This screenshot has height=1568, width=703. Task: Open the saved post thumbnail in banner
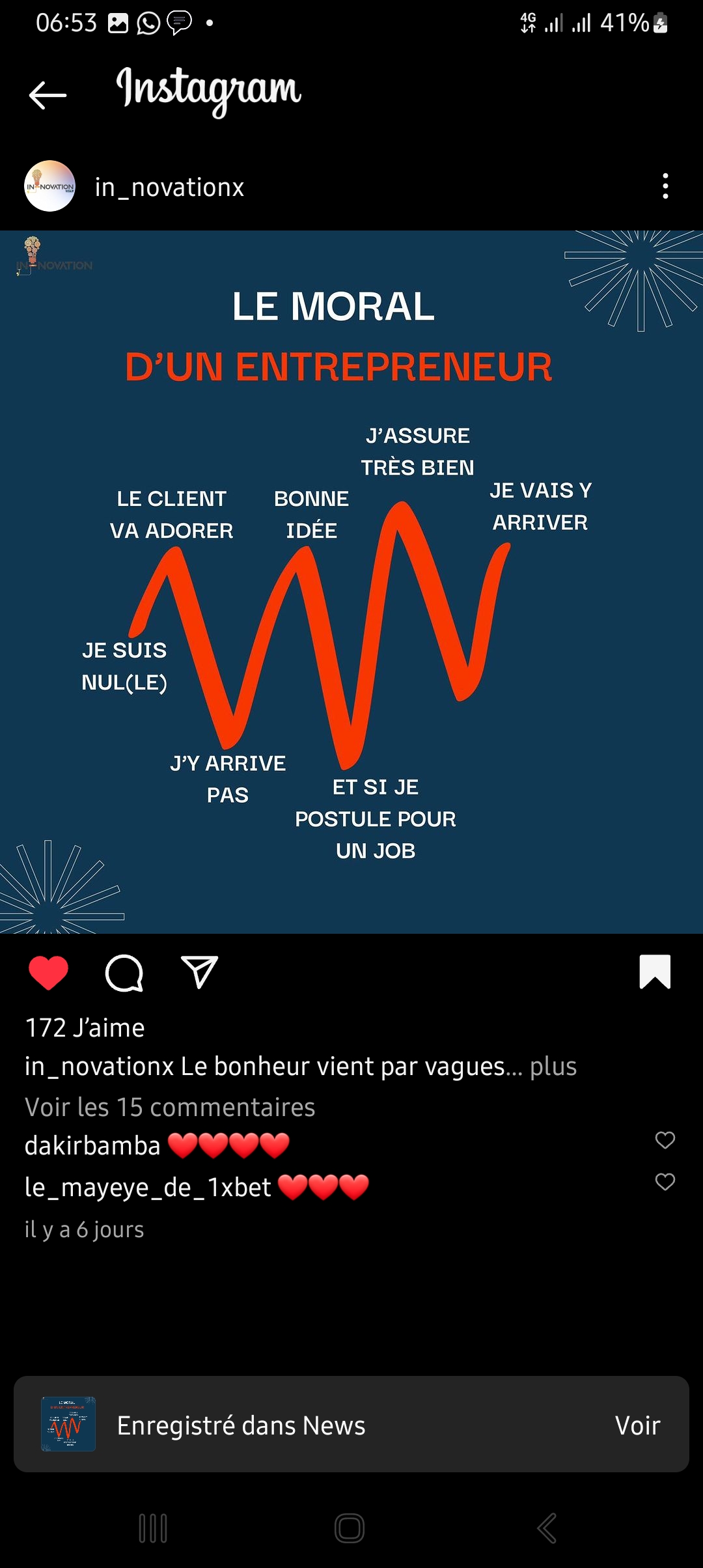[68, 1424]
